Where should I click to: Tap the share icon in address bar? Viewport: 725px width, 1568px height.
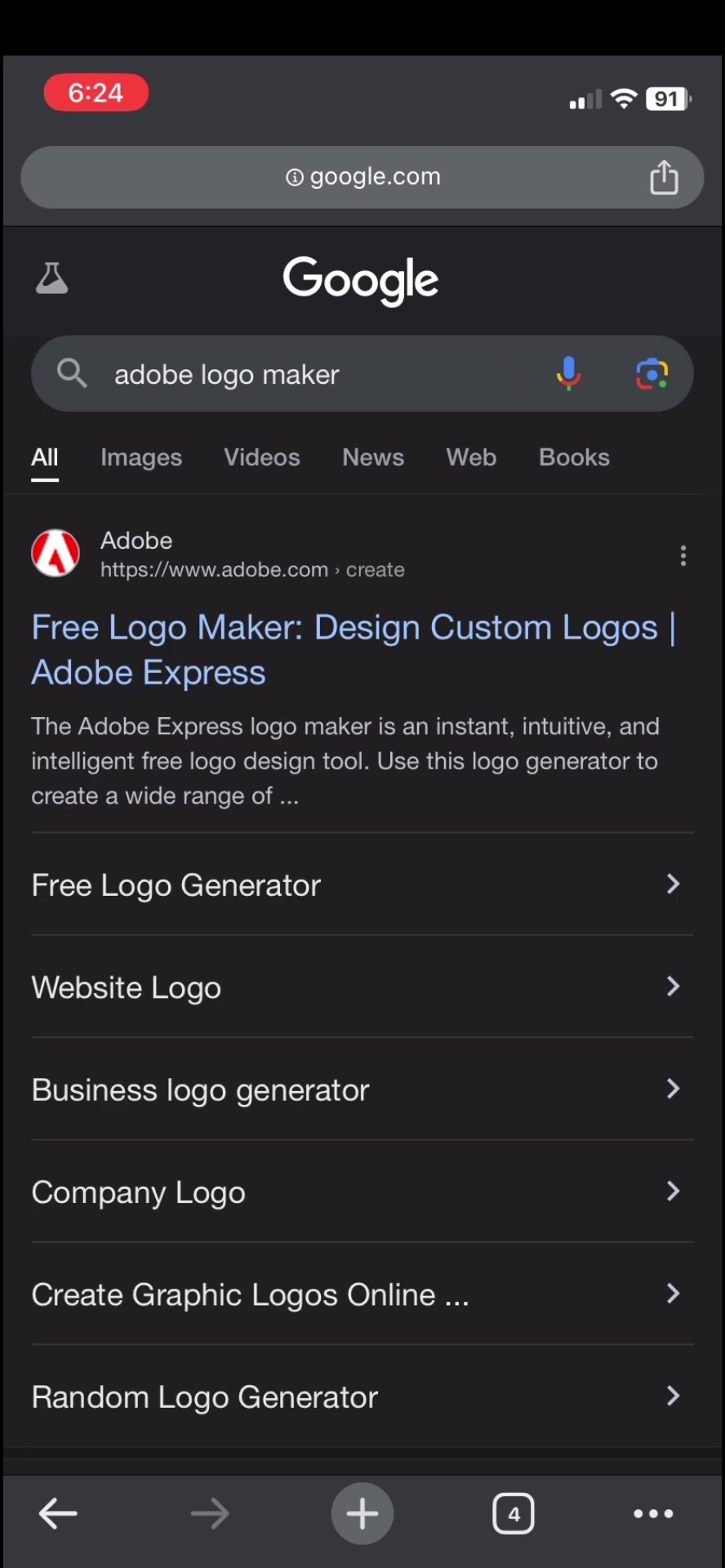664,176
